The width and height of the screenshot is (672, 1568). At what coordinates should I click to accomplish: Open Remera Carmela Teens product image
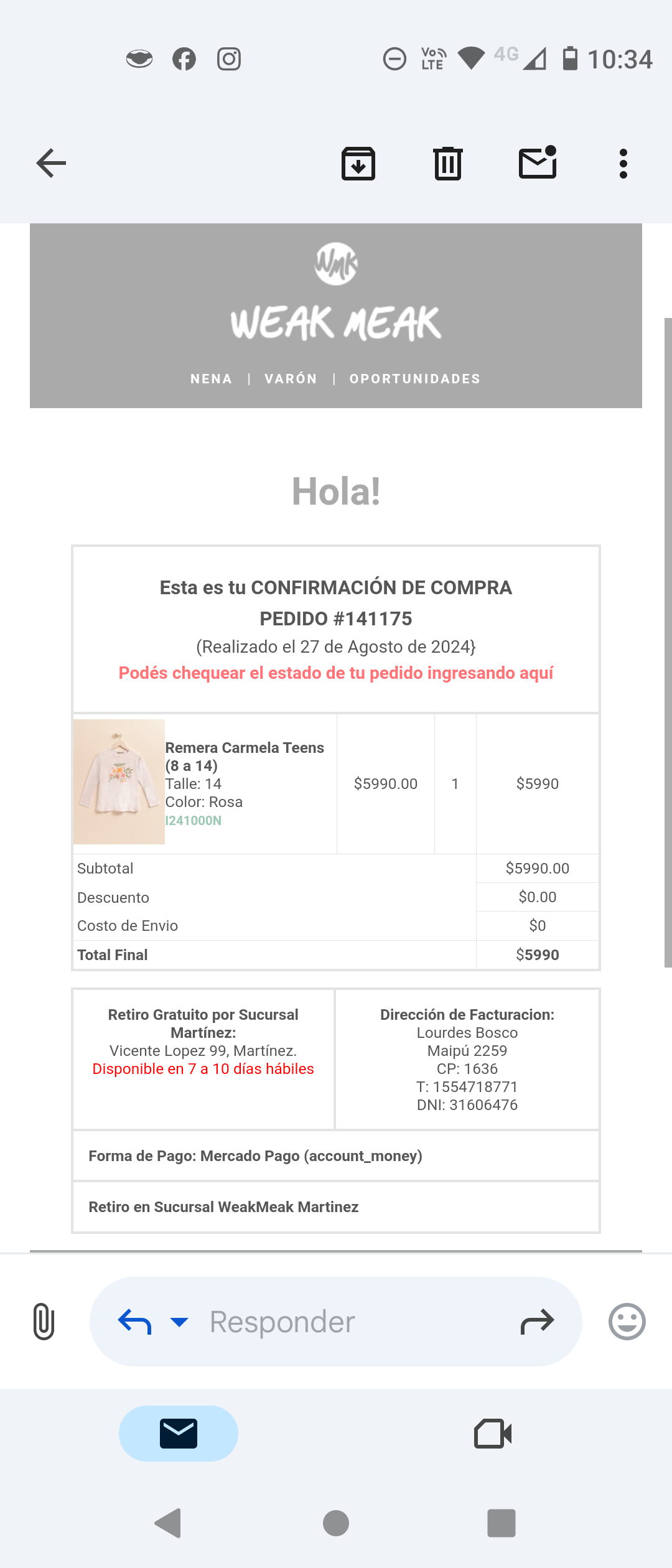[119, 782]
